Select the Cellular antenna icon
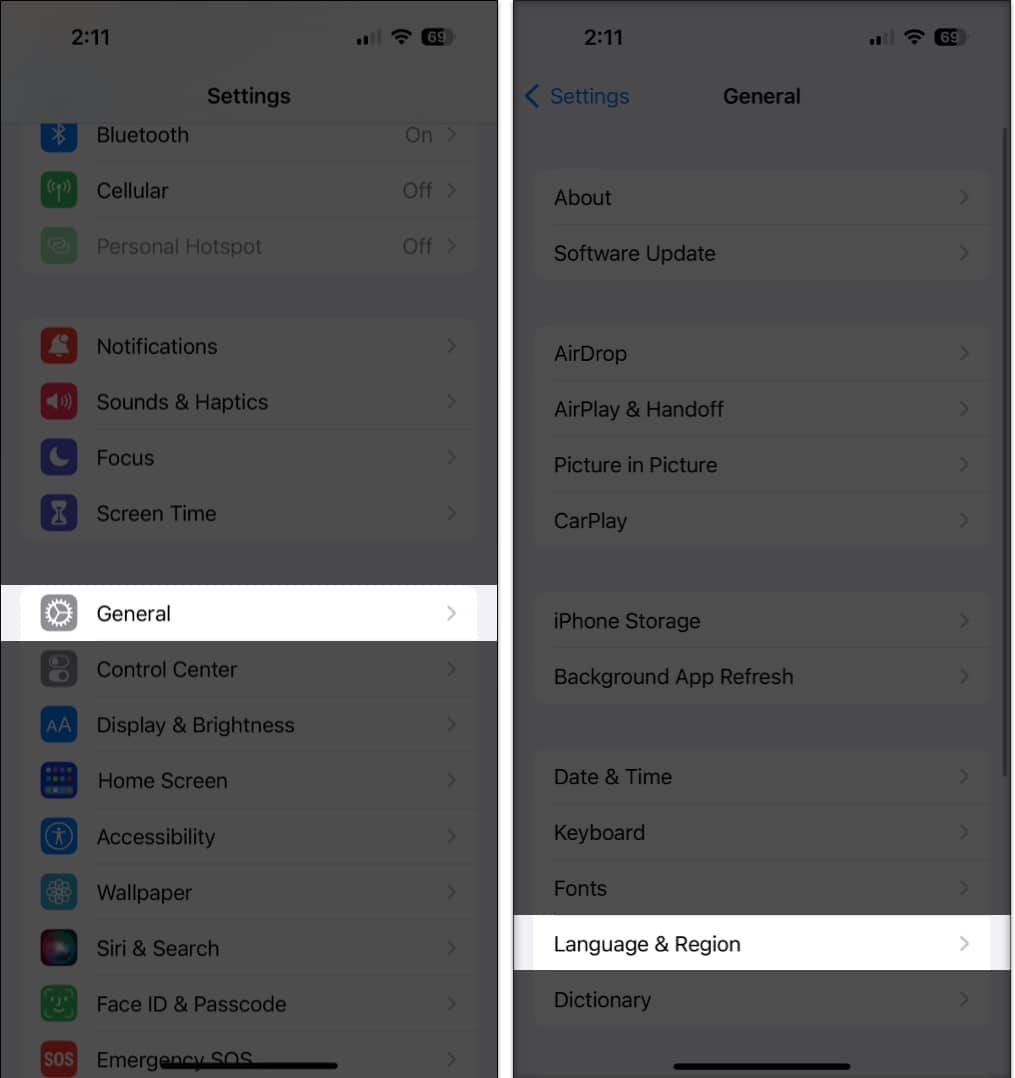The height and width of the screenshot is (1078, 1015). coord(58,190)
